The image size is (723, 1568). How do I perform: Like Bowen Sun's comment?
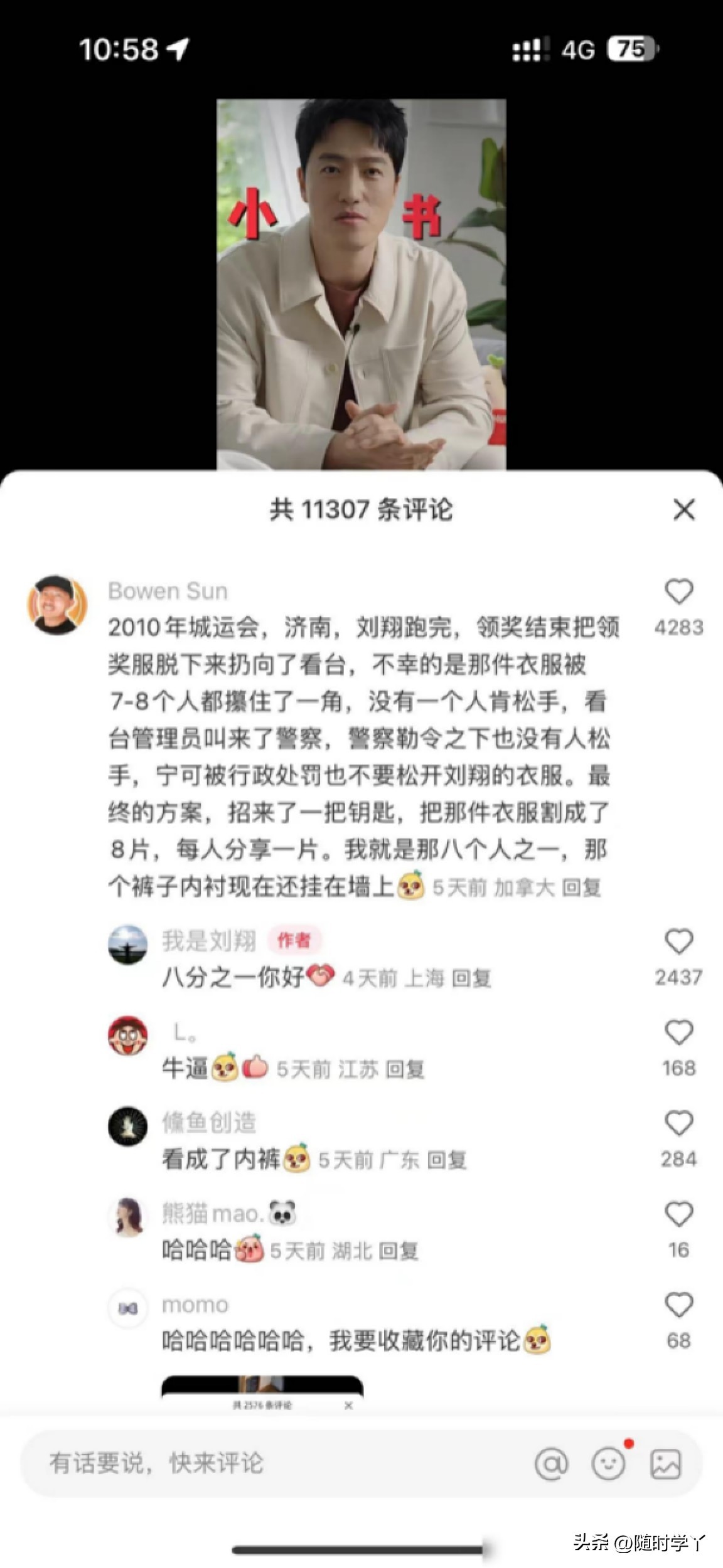[x=678, y=592]
